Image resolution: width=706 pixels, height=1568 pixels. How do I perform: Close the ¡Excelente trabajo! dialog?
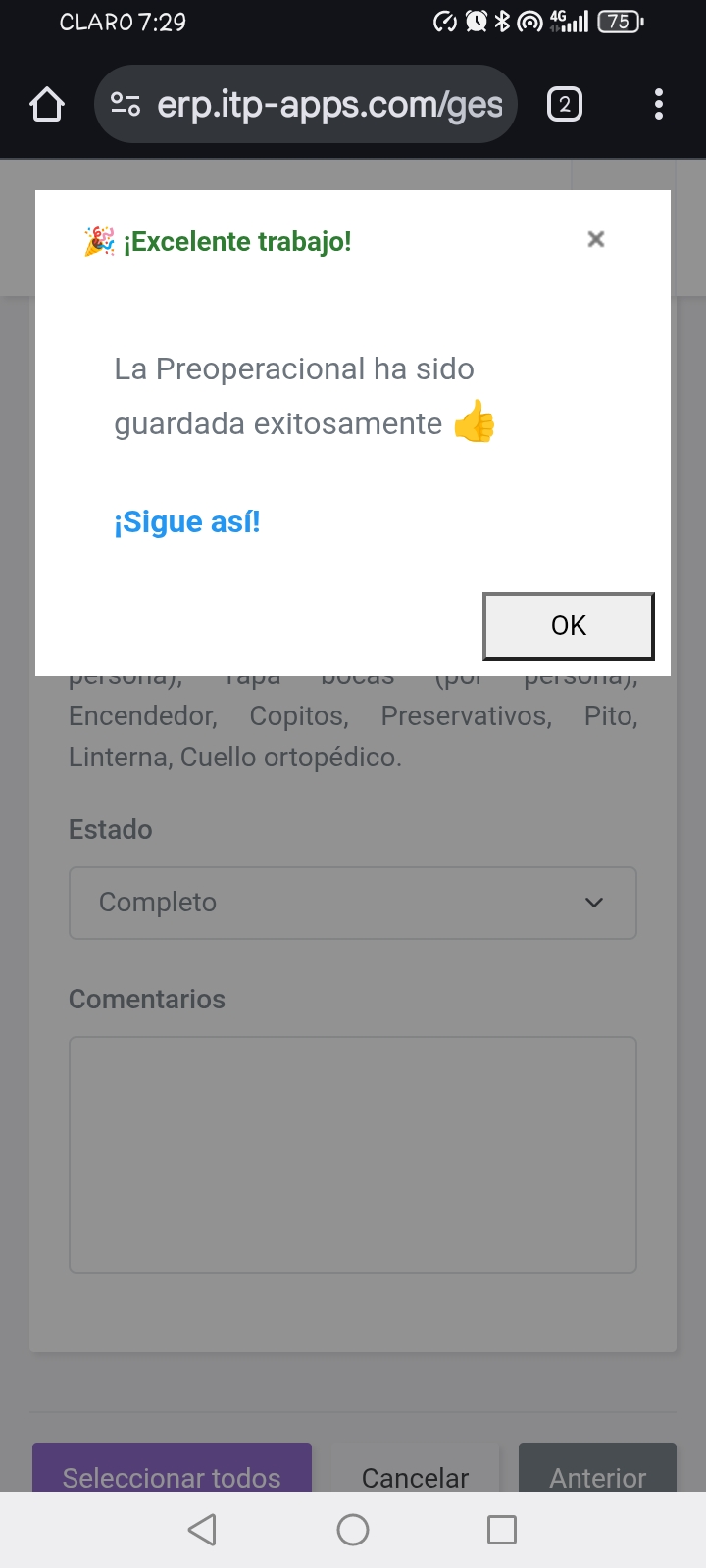click(595, 239)
